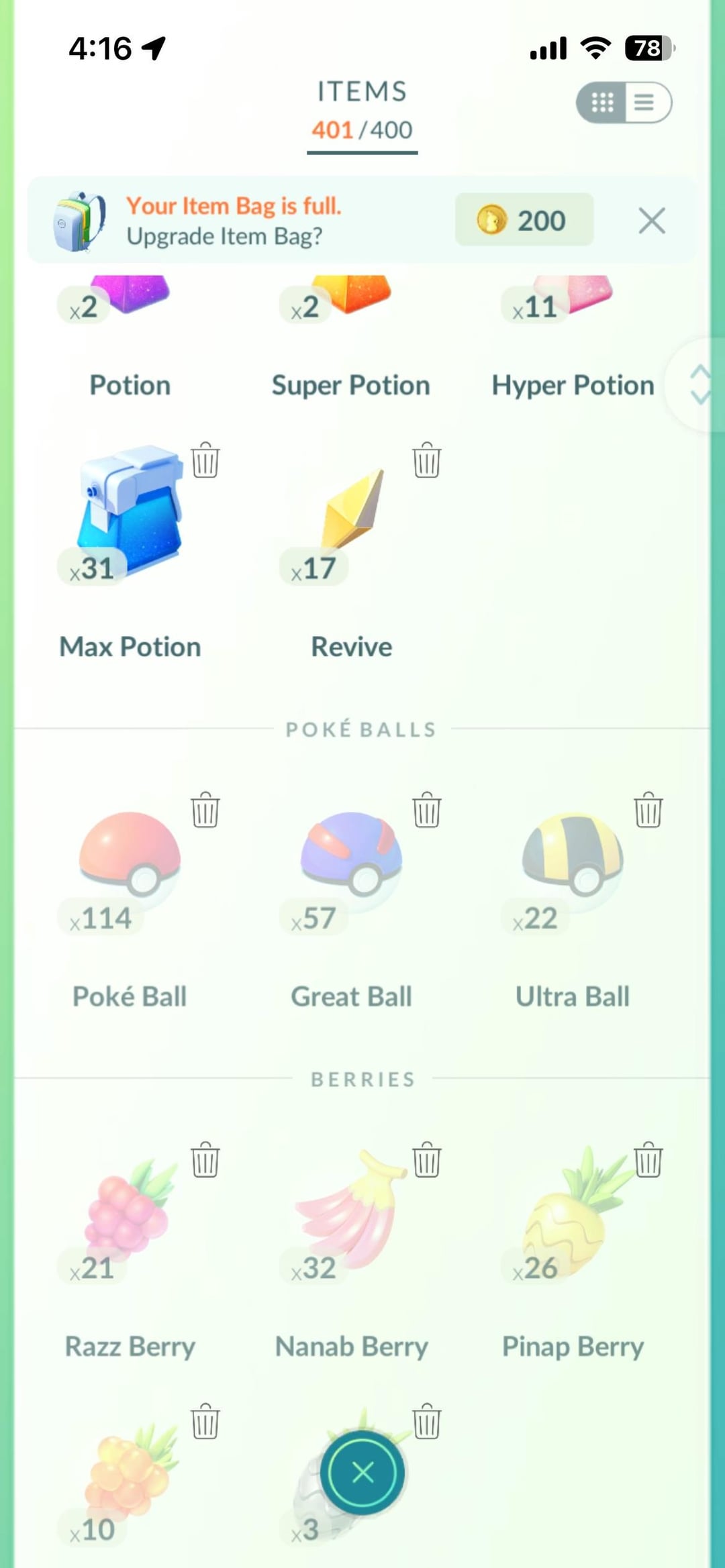Dismiss the Item Bag is full banner
Viewport: 725px width, 1568px height.
click(x=651, y=220)
